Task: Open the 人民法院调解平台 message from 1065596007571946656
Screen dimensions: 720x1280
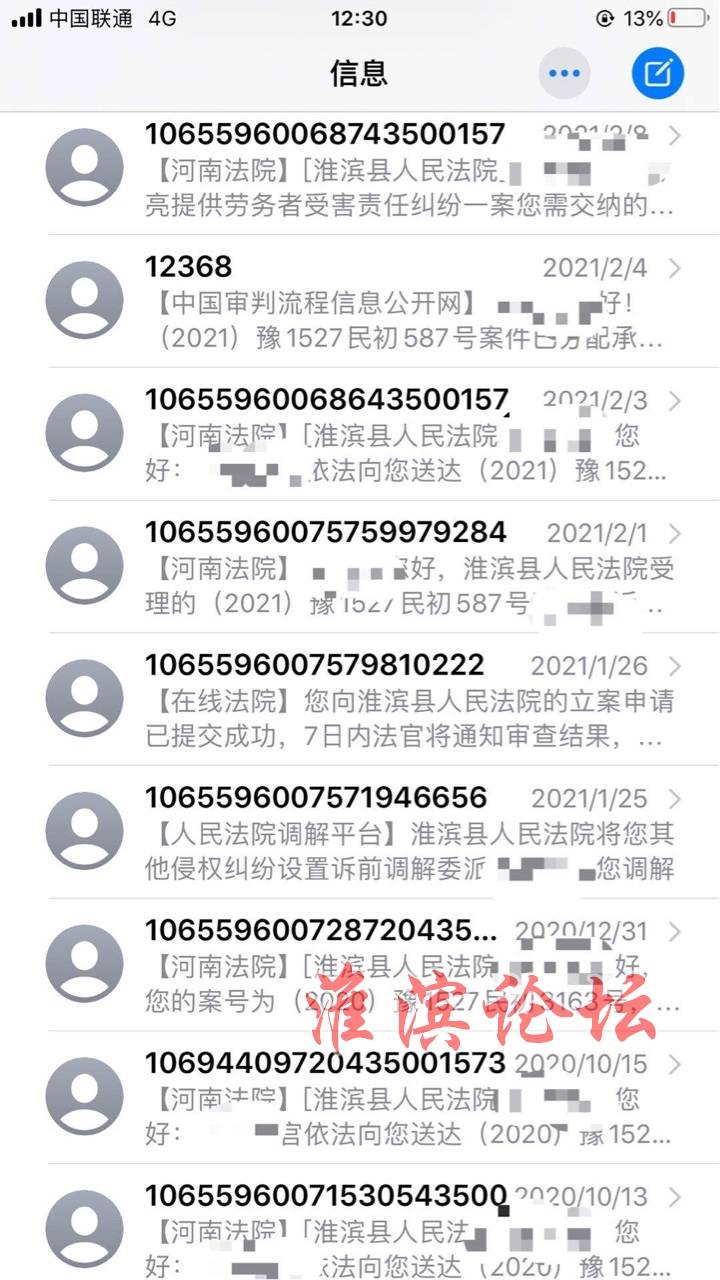Action: pos(360,833)
